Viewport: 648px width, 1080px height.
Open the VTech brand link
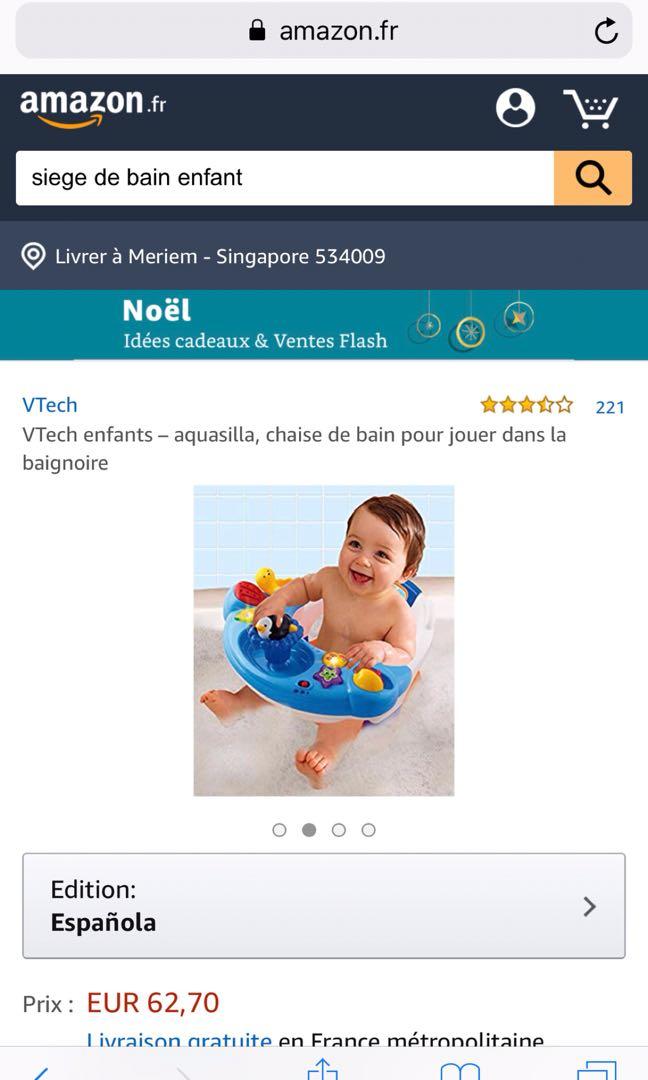50,405
